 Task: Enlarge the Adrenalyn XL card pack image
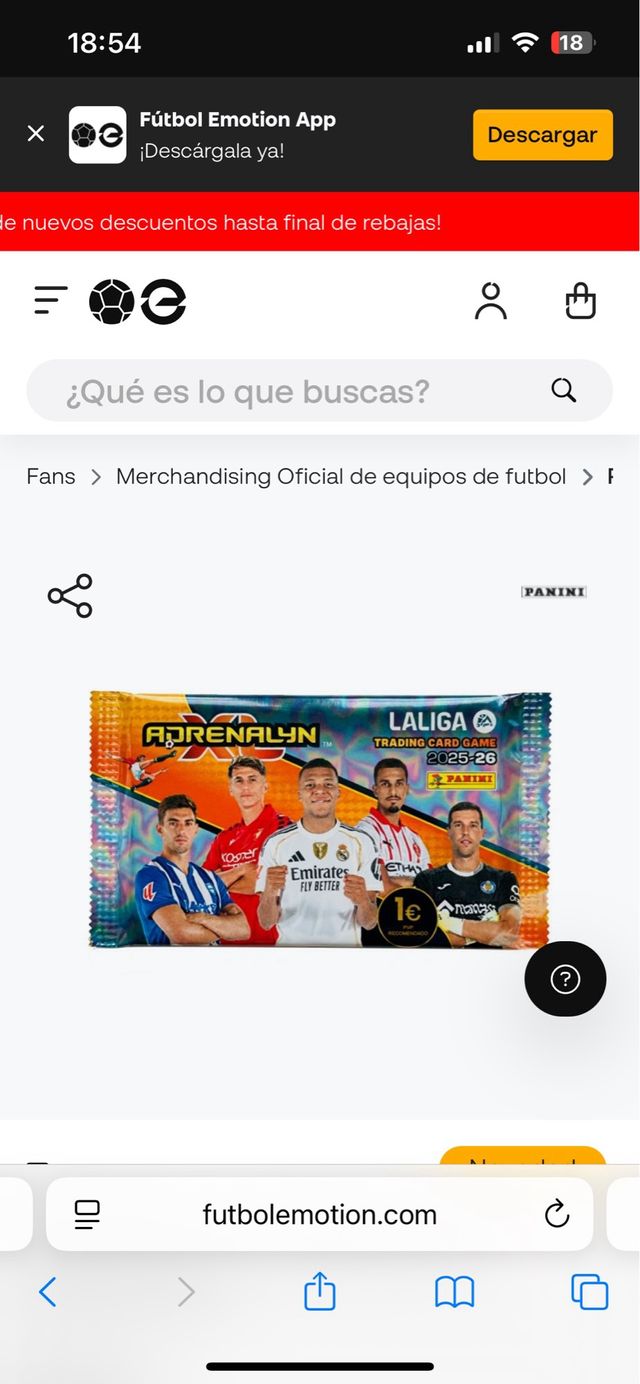[x=320, y=820]
